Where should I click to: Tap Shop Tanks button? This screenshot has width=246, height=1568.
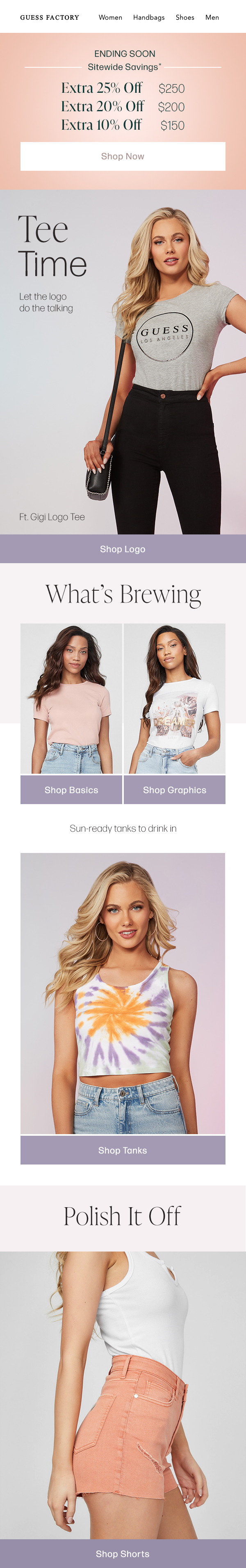[x=123, y=1151]
